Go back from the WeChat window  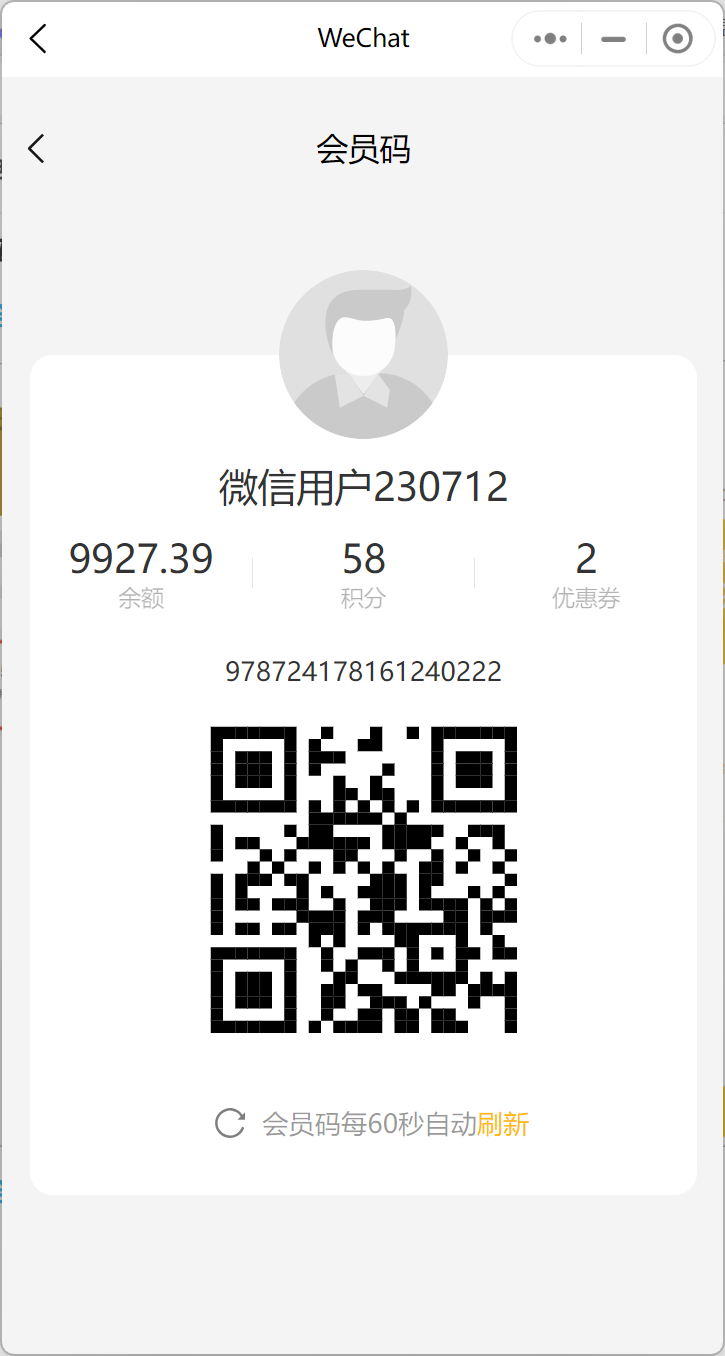pyautogui.click(x=38, y=39)
